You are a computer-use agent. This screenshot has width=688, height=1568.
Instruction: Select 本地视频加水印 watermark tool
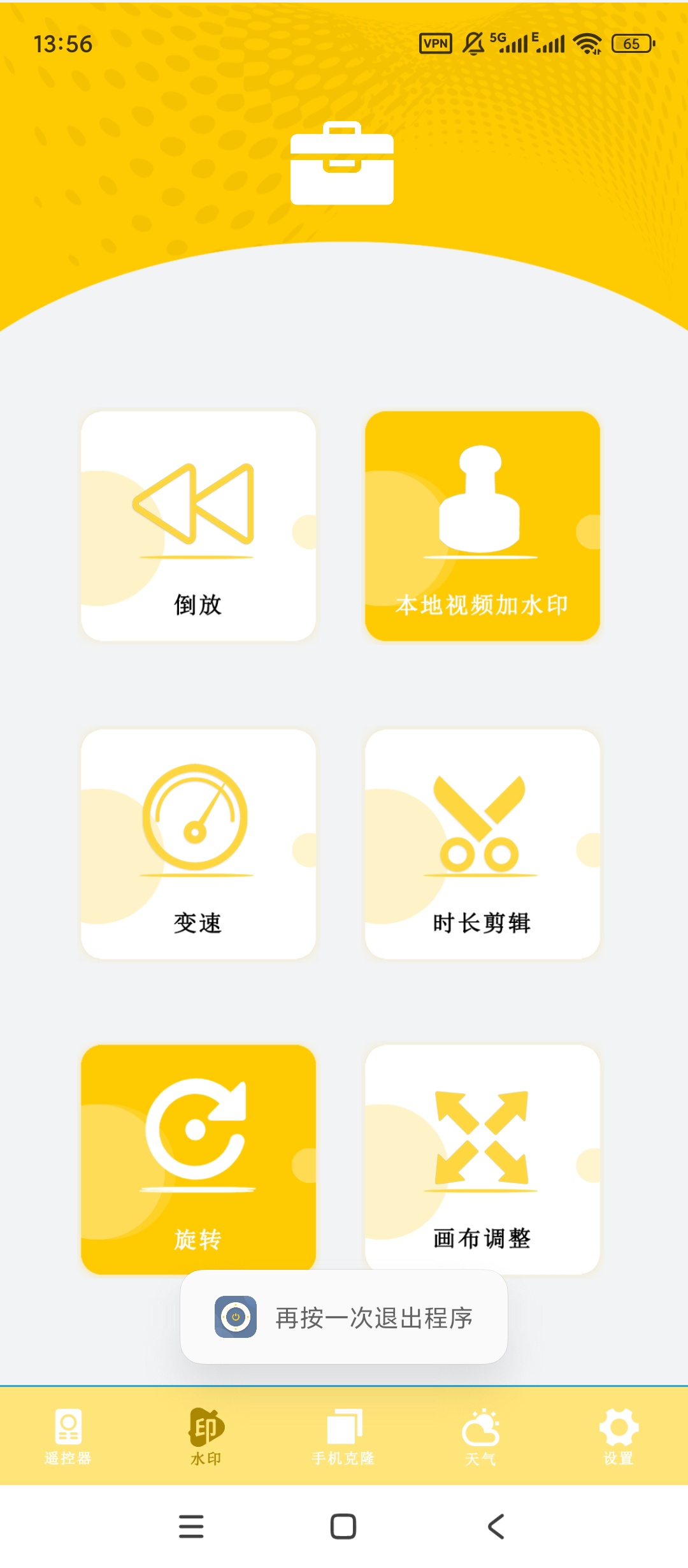482,524
